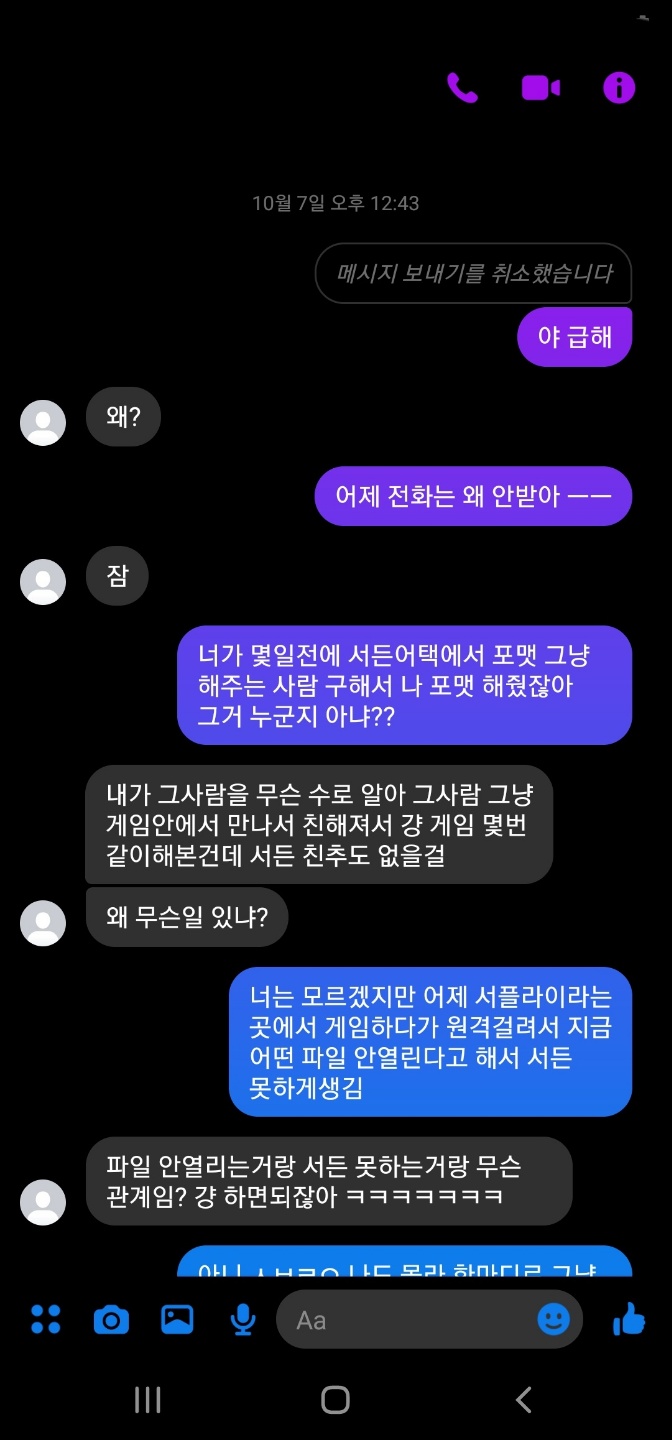Open more attachment options
Viewport: 672px width, 1440px height.
[x=46, y=1319]
